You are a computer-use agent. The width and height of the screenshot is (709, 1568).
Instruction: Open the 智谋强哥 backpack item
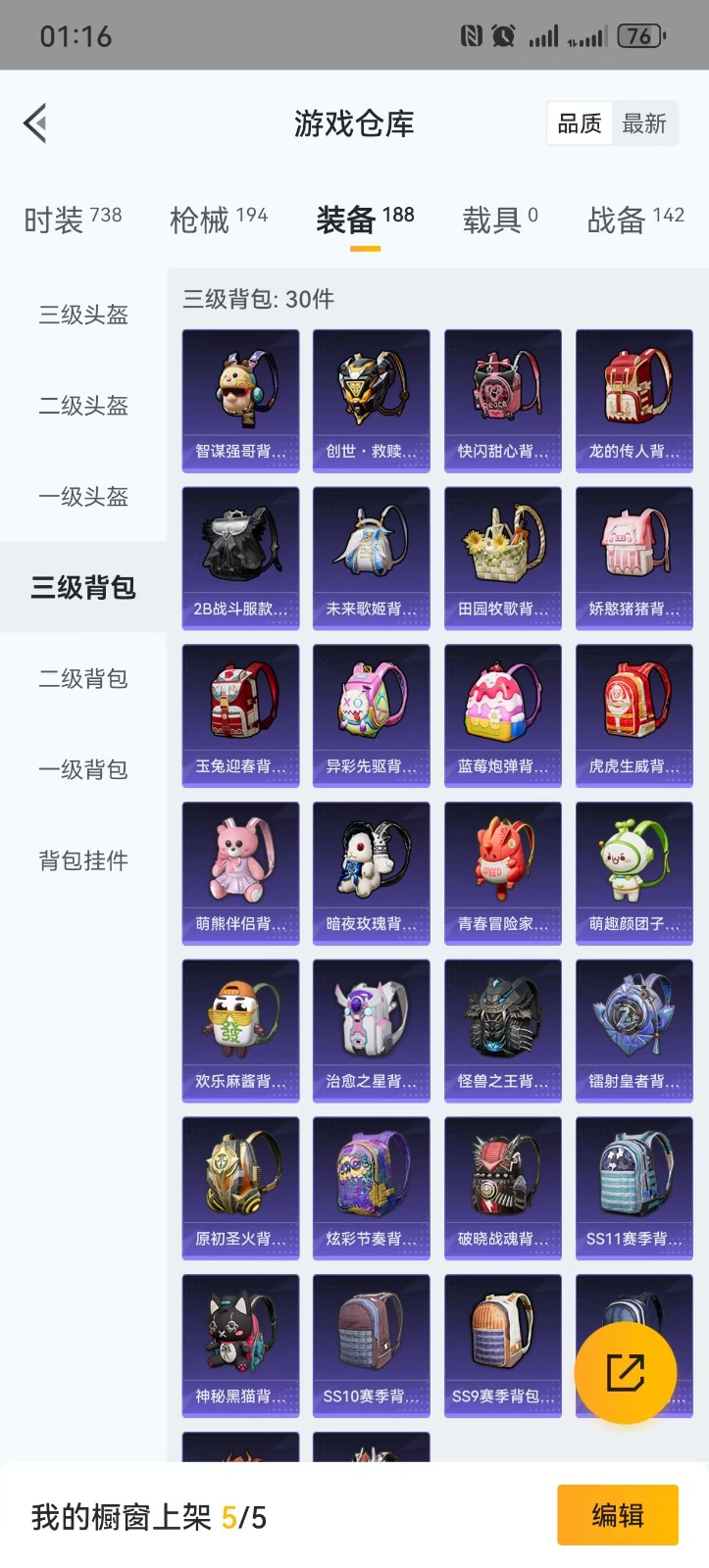[x=240, y=401]
